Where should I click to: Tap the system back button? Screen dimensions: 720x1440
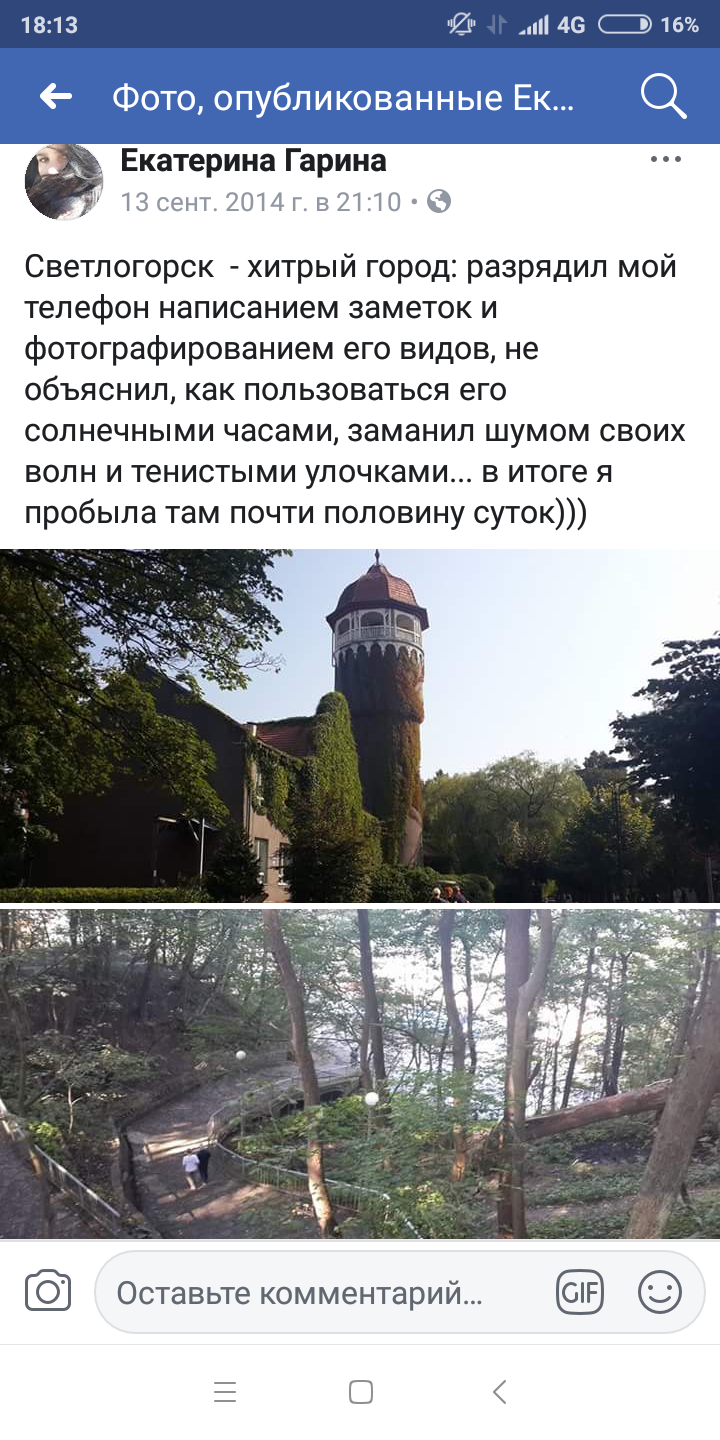pyautogui.click(x=500, y=1392)
